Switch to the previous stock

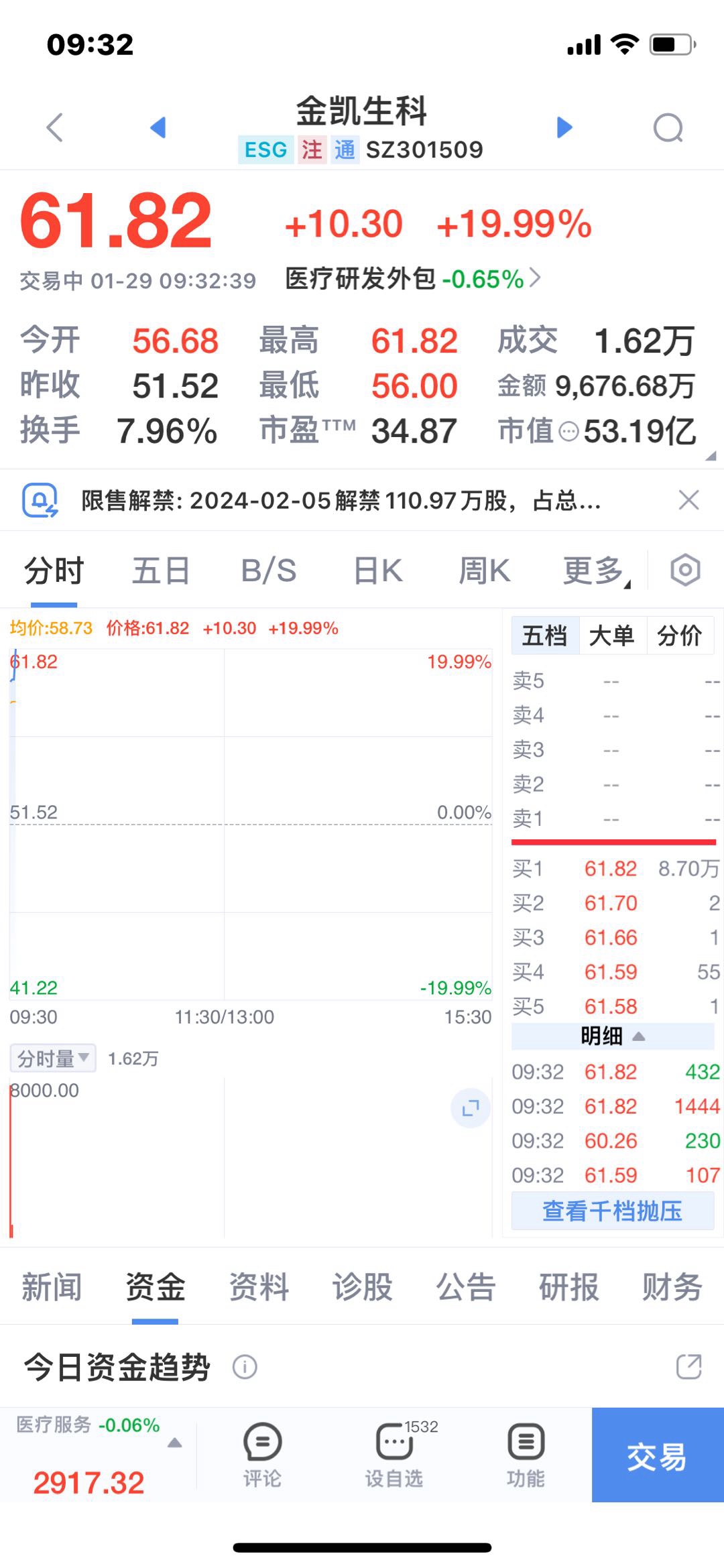158,127
